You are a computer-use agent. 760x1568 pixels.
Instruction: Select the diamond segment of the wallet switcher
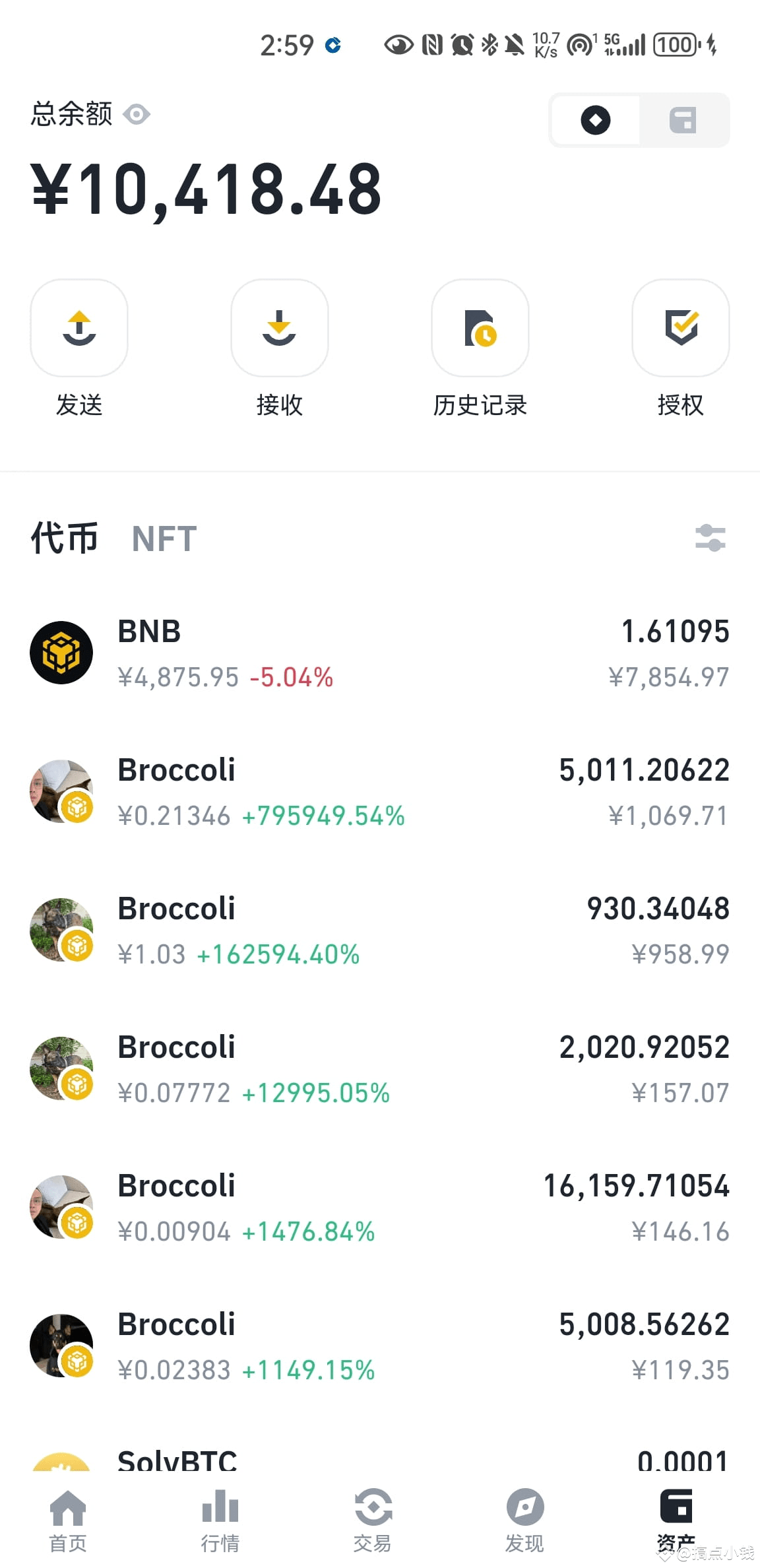point(594,120)
